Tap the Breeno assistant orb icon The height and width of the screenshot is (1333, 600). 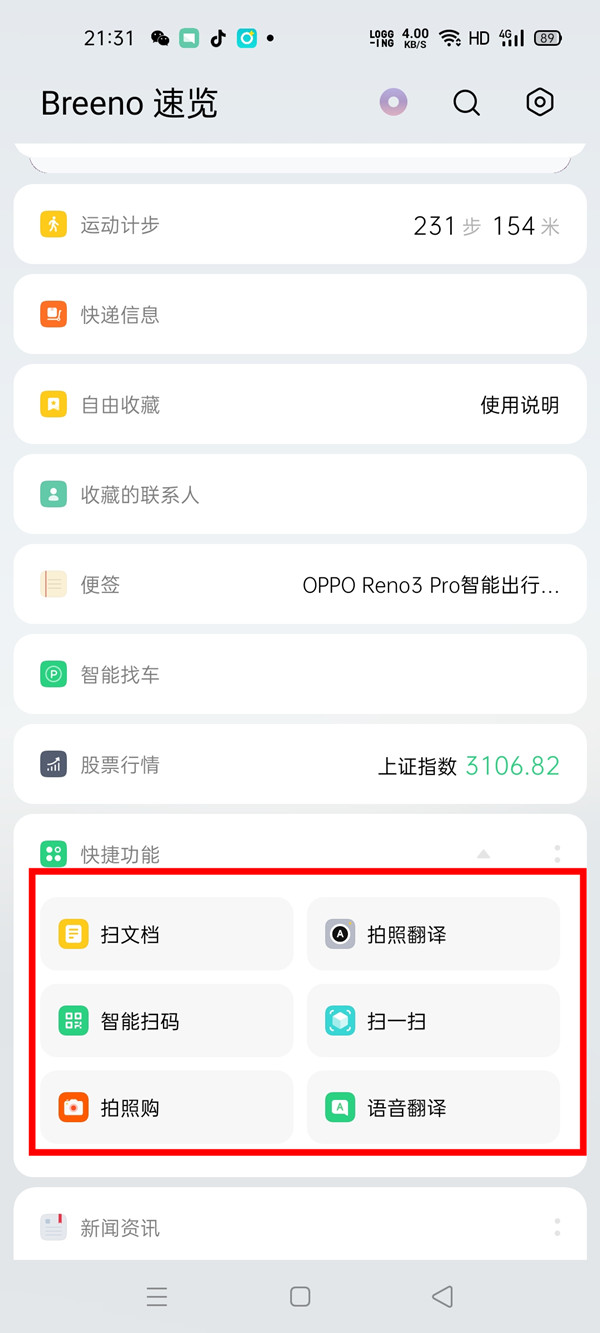pyautogui.click(x=393, y=103)
